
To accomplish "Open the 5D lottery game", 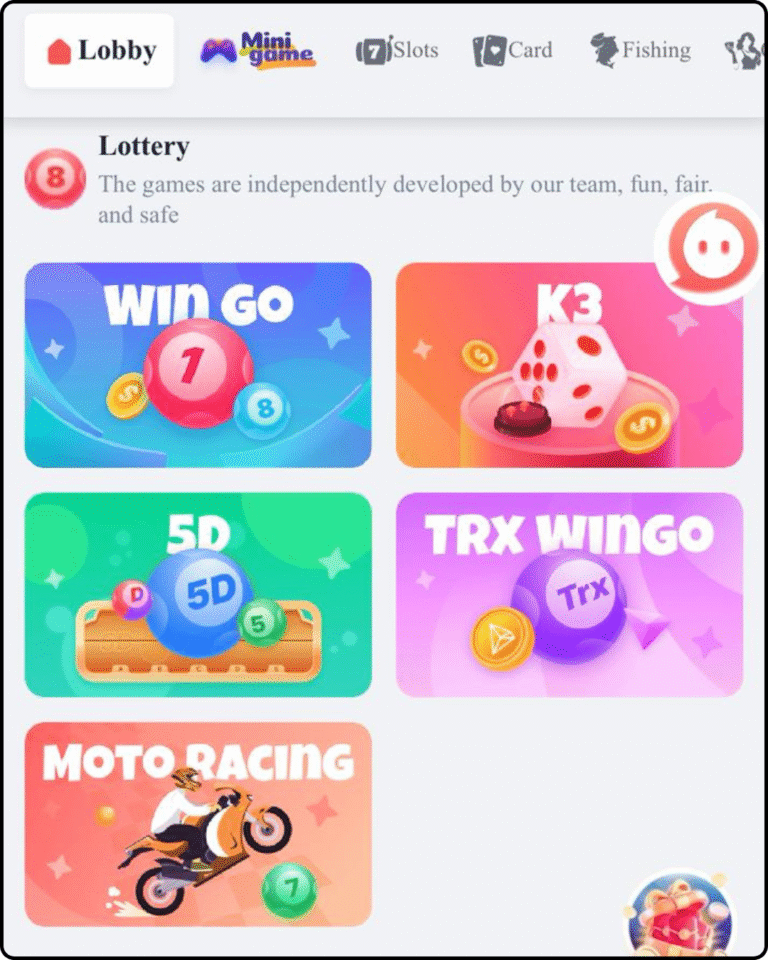I will click(x=198, y=594).
